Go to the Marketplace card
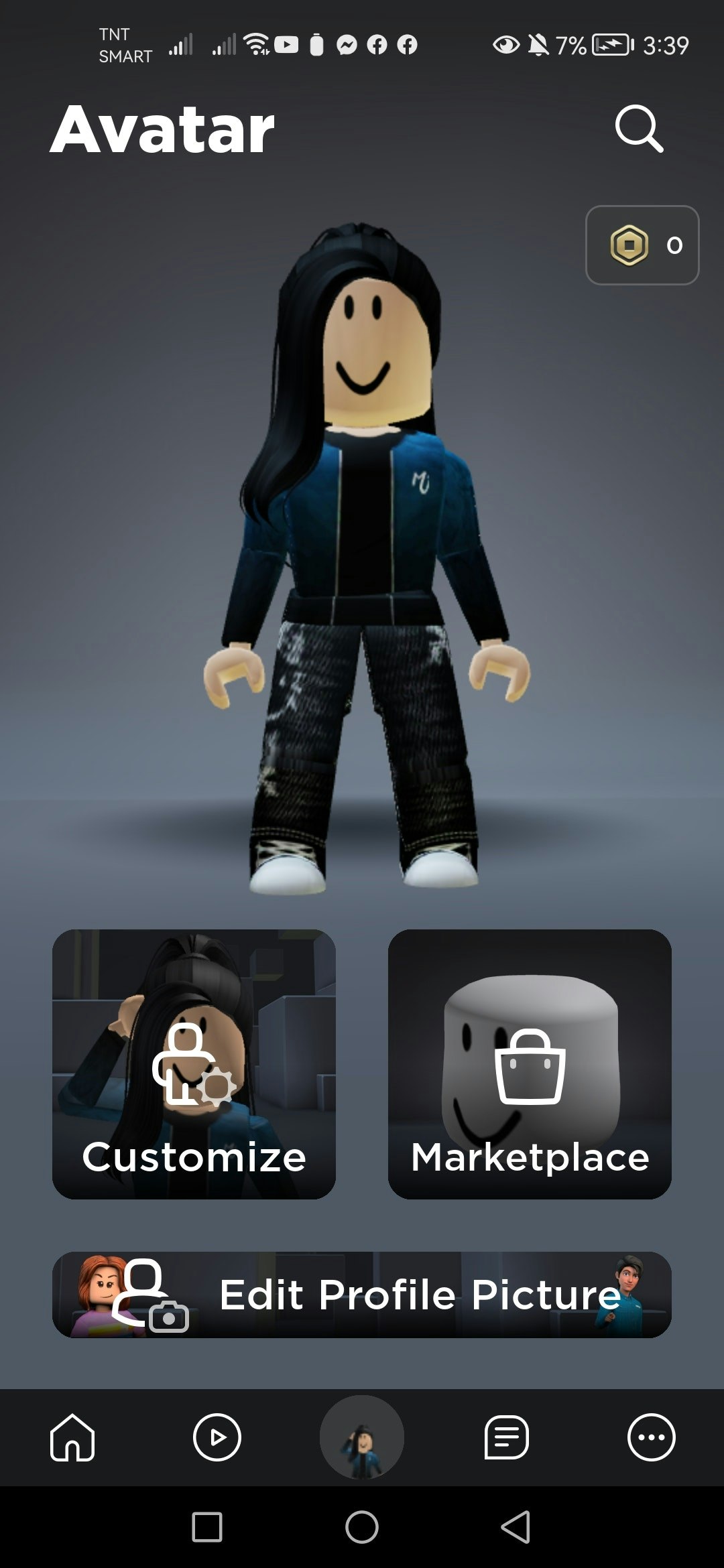The image size is (724, 1568). tap(530, 1064)
